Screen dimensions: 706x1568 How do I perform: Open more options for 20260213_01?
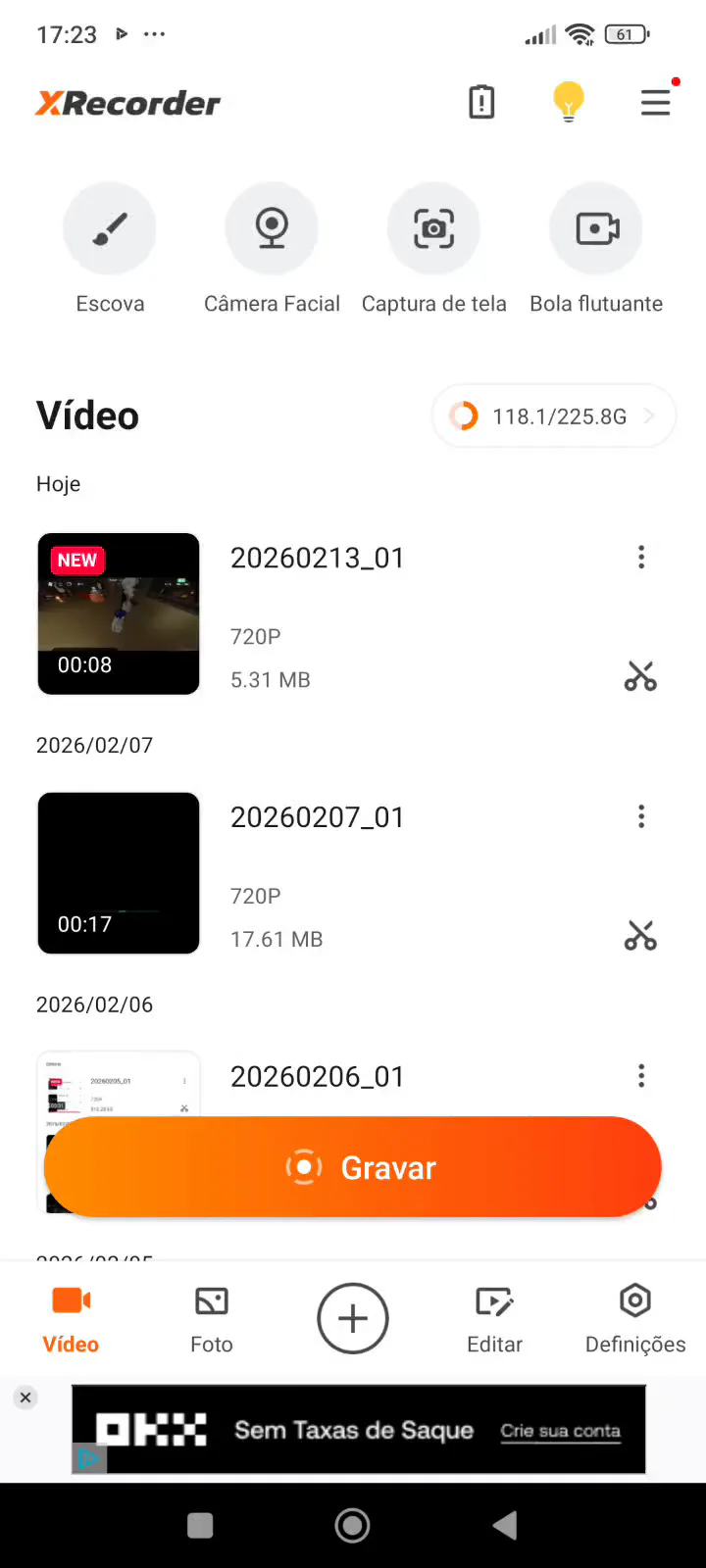click(641, 558)
